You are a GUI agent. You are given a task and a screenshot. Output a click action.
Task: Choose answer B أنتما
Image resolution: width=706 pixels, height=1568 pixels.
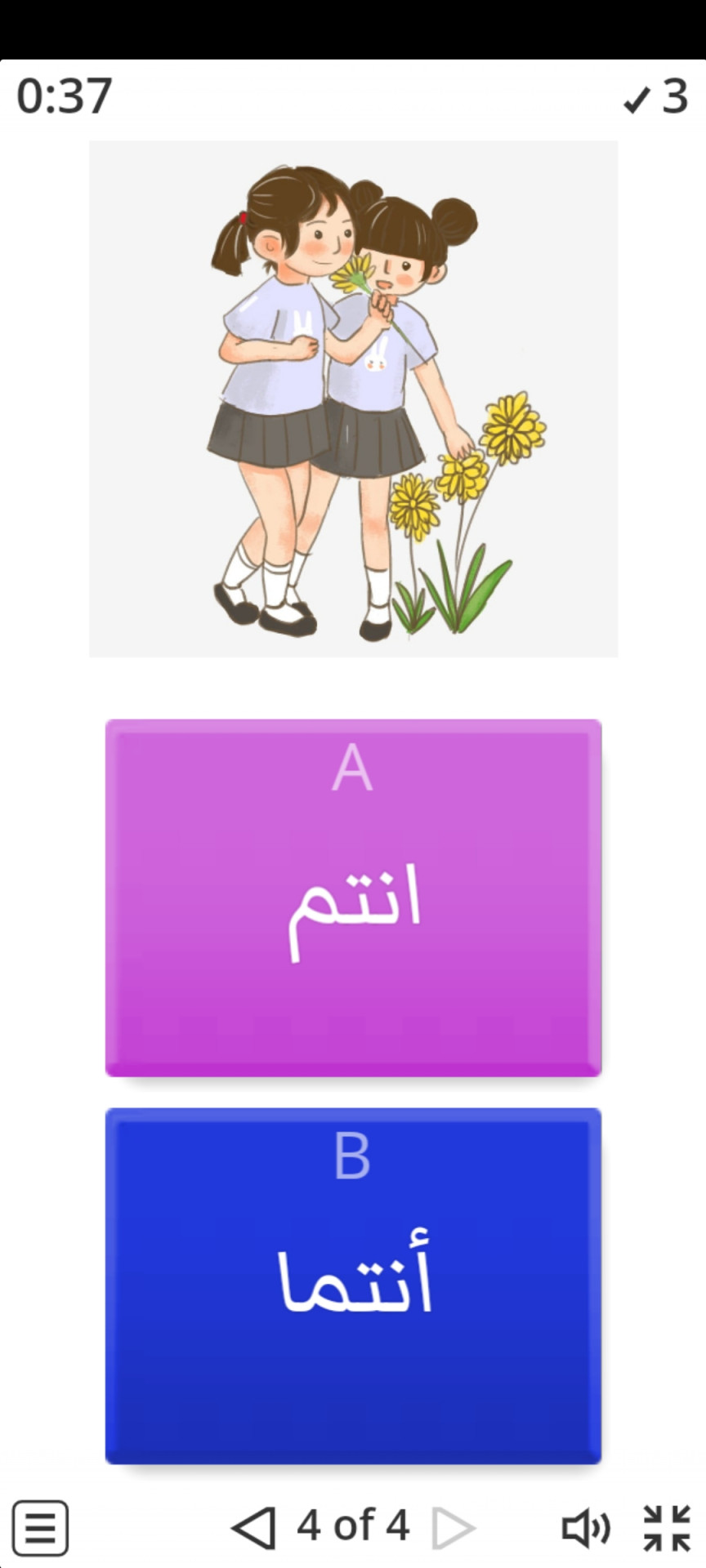353,1285
